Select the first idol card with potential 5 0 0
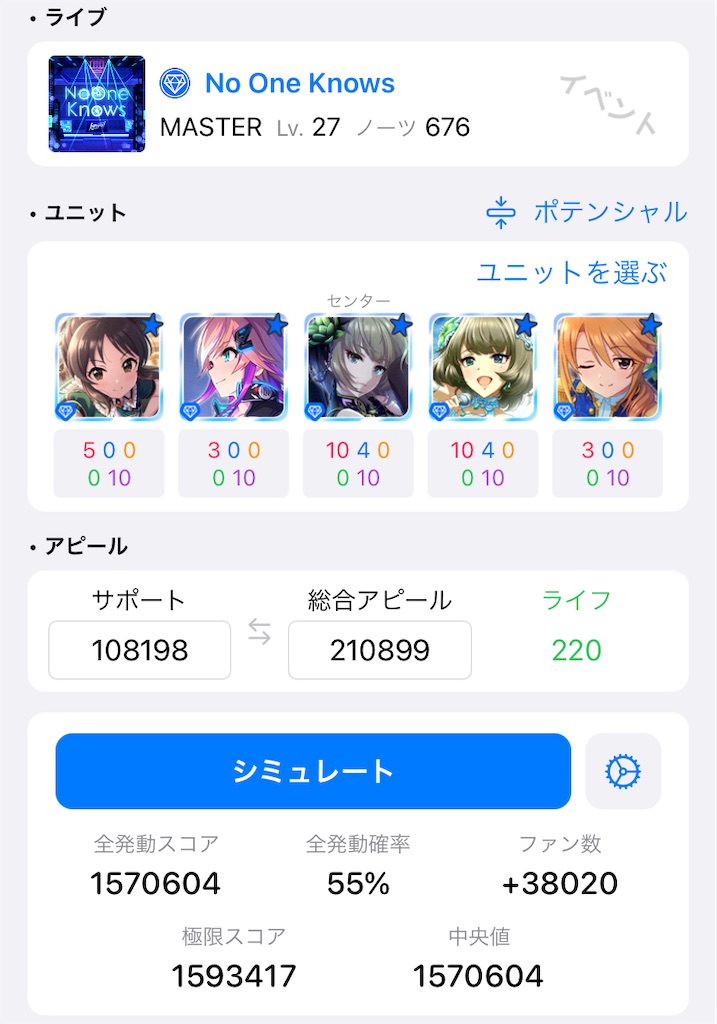717x1024 pixels. click(x=109, y=367)
